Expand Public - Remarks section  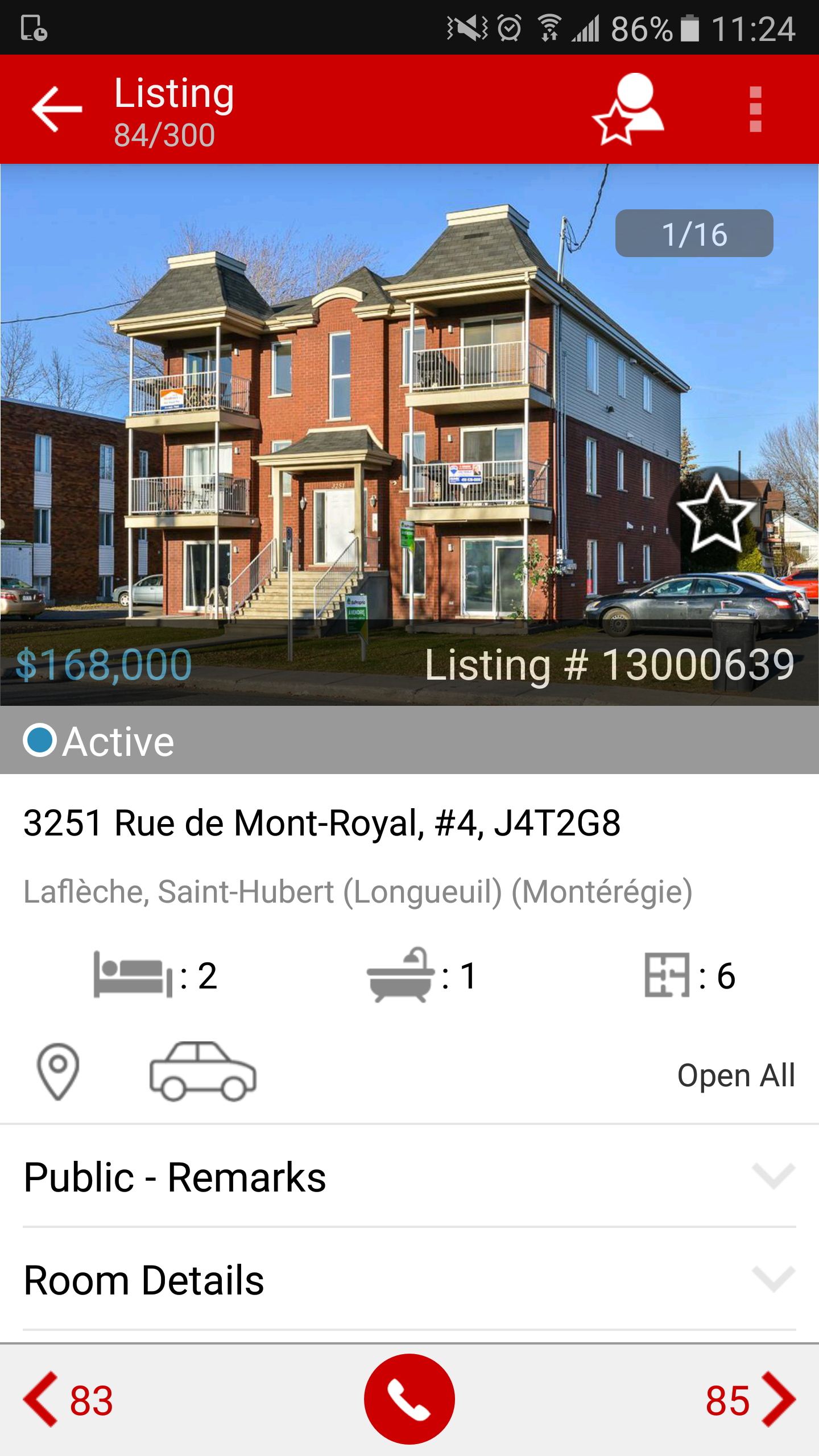pyautogui.click(x=409, y=1176)
